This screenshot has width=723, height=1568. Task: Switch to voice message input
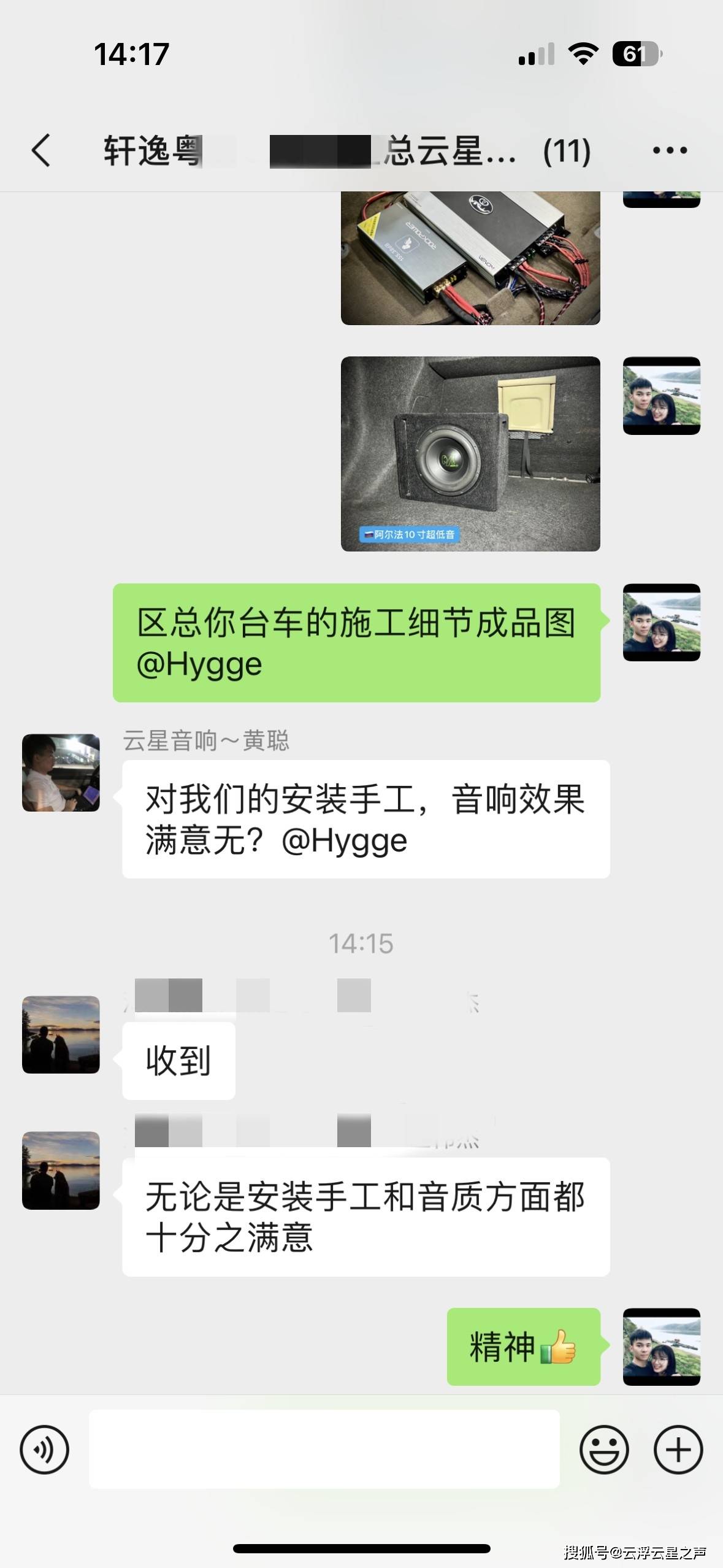point(44,1450)
